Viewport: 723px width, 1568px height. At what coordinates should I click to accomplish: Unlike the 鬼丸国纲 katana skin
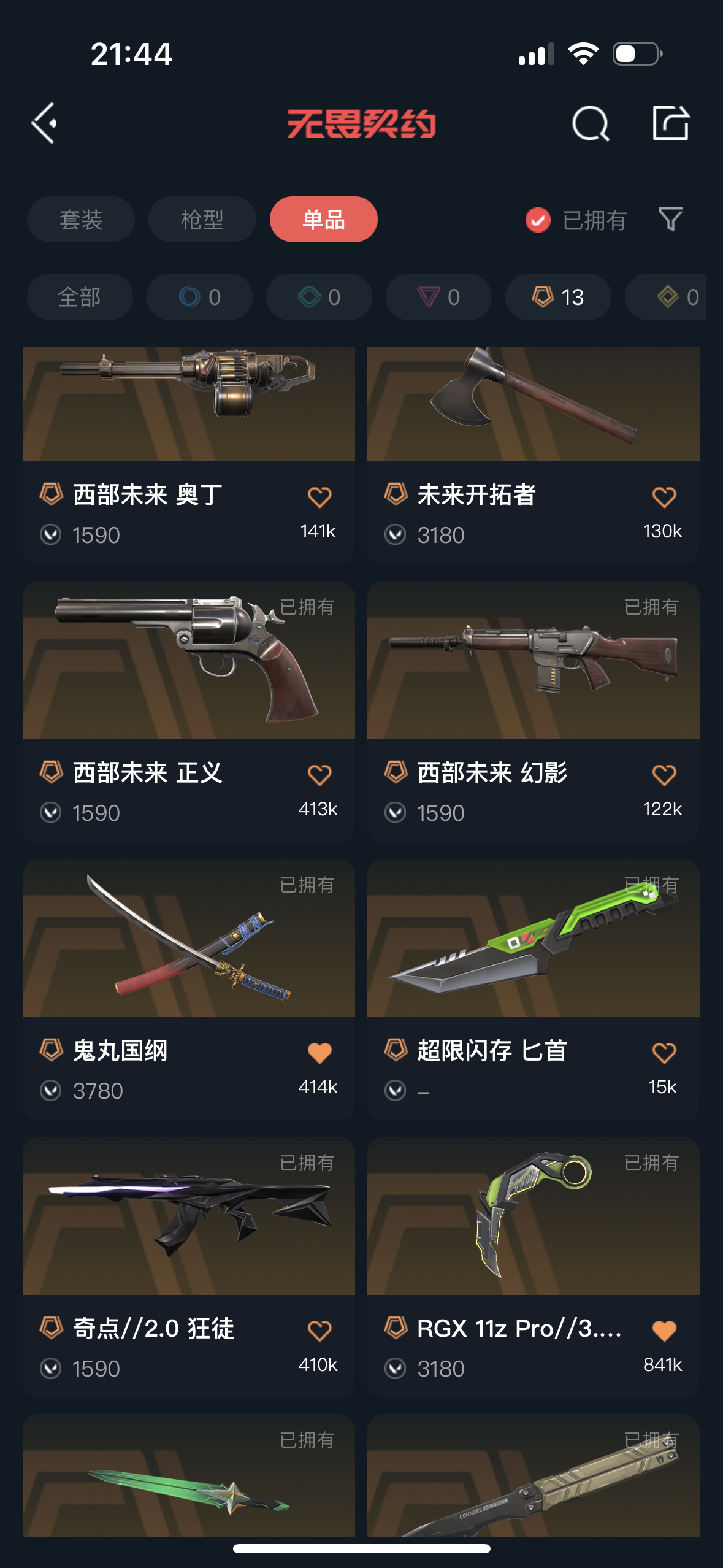click(x=319, y=1053)
